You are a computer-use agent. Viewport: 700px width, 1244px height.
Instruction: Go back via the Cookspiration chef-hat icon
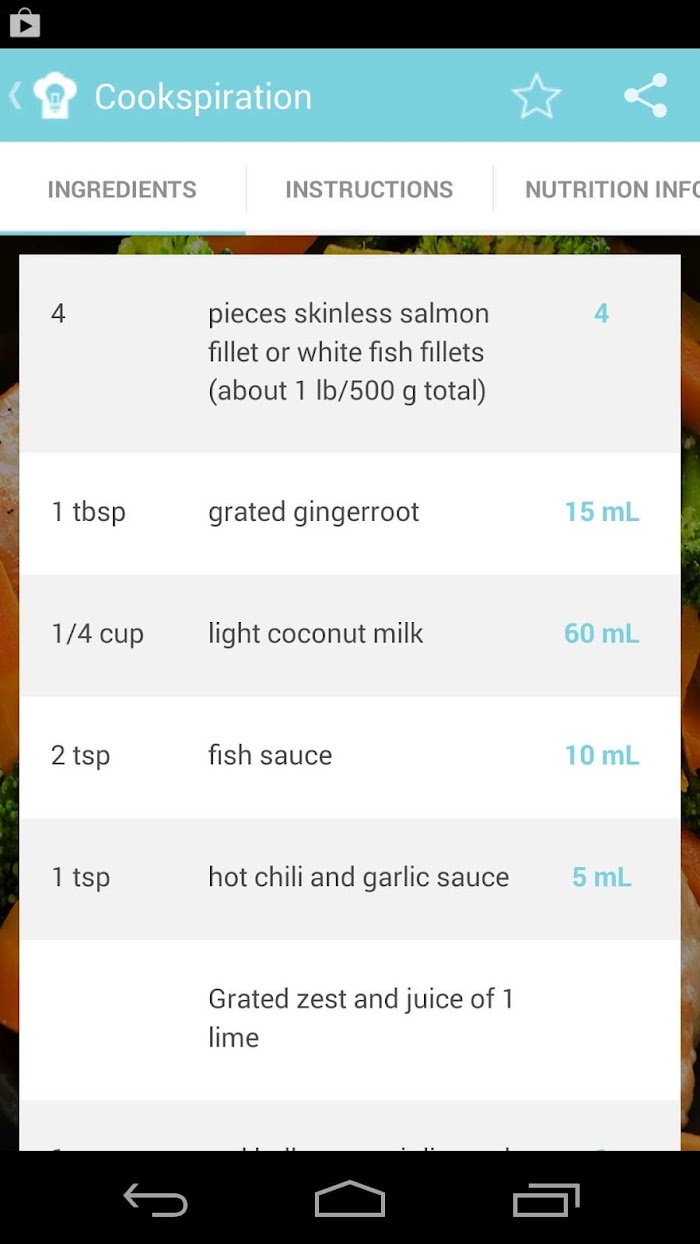coord(54,96)
